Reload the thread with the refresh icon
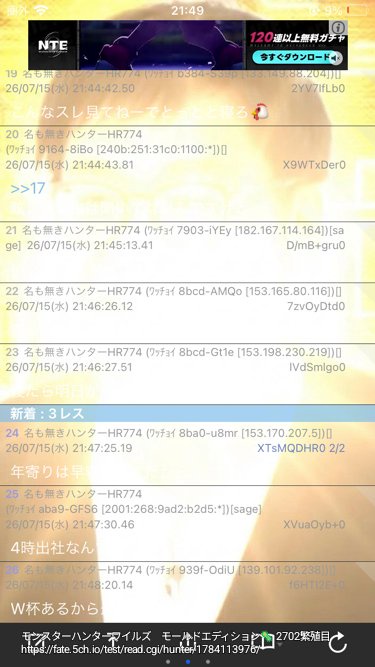 pos(338,642)
